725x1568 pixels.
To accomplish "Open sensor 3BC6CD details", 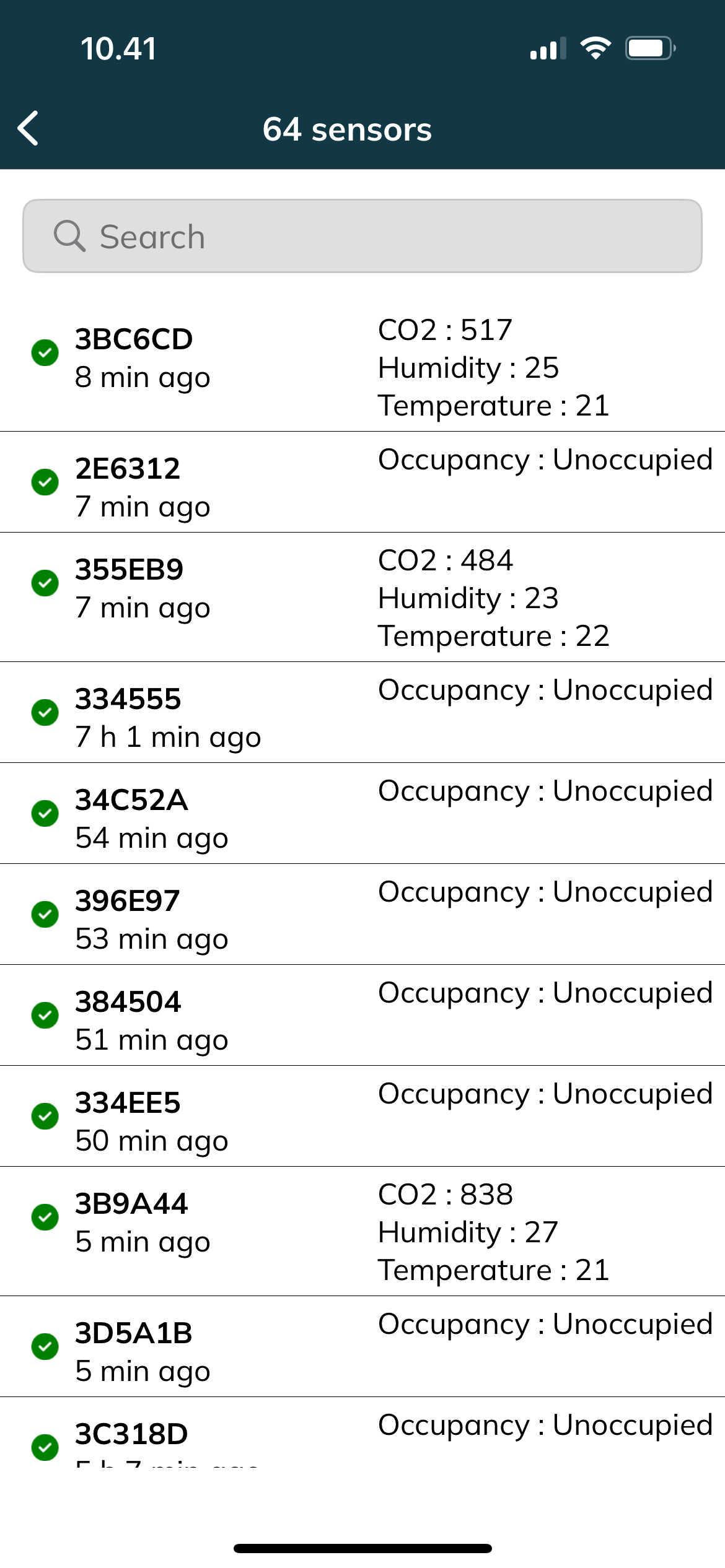I will pos(362,367).
